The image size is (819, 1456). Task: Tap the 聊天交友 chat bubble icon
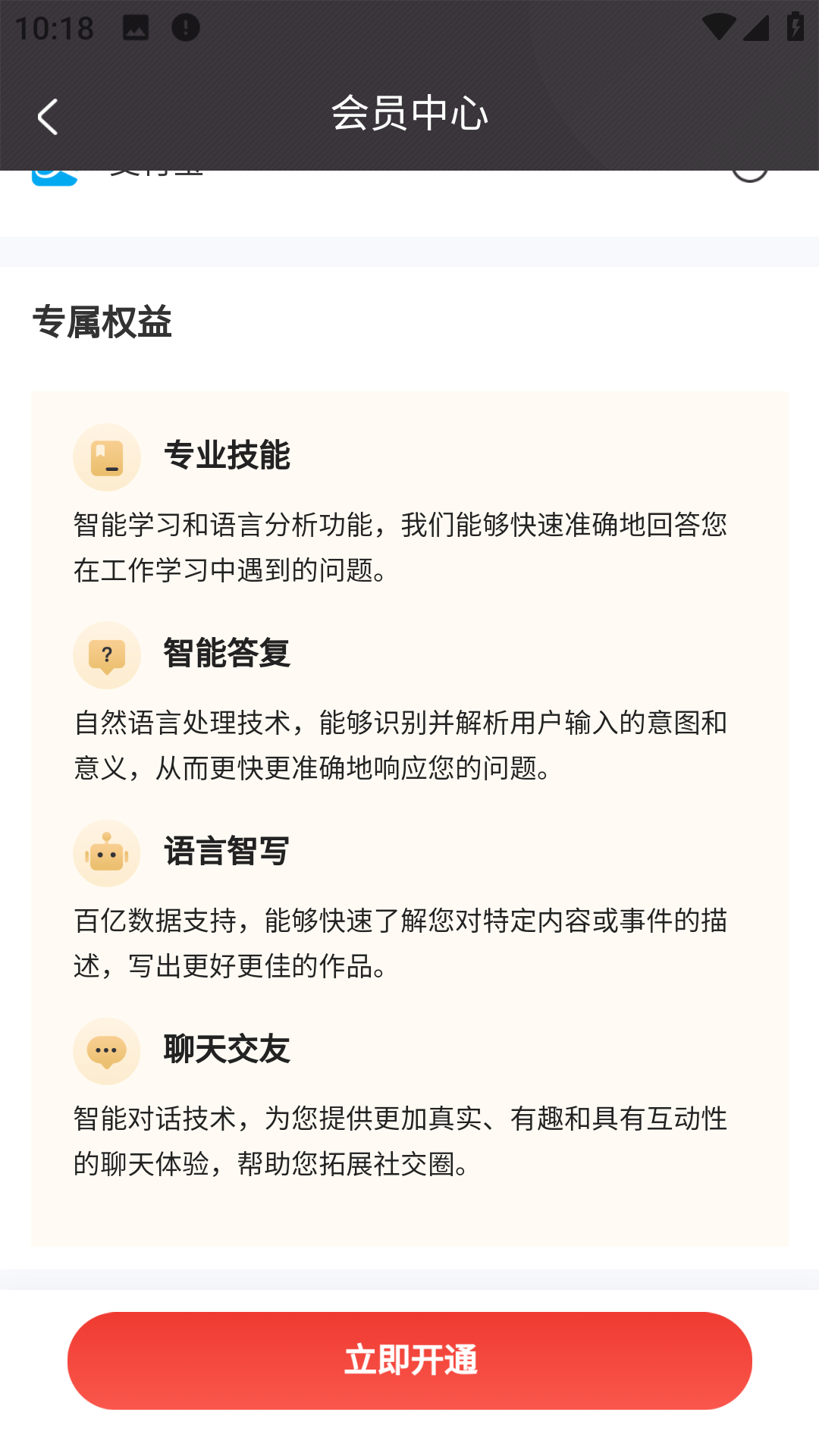(106, 1051)
